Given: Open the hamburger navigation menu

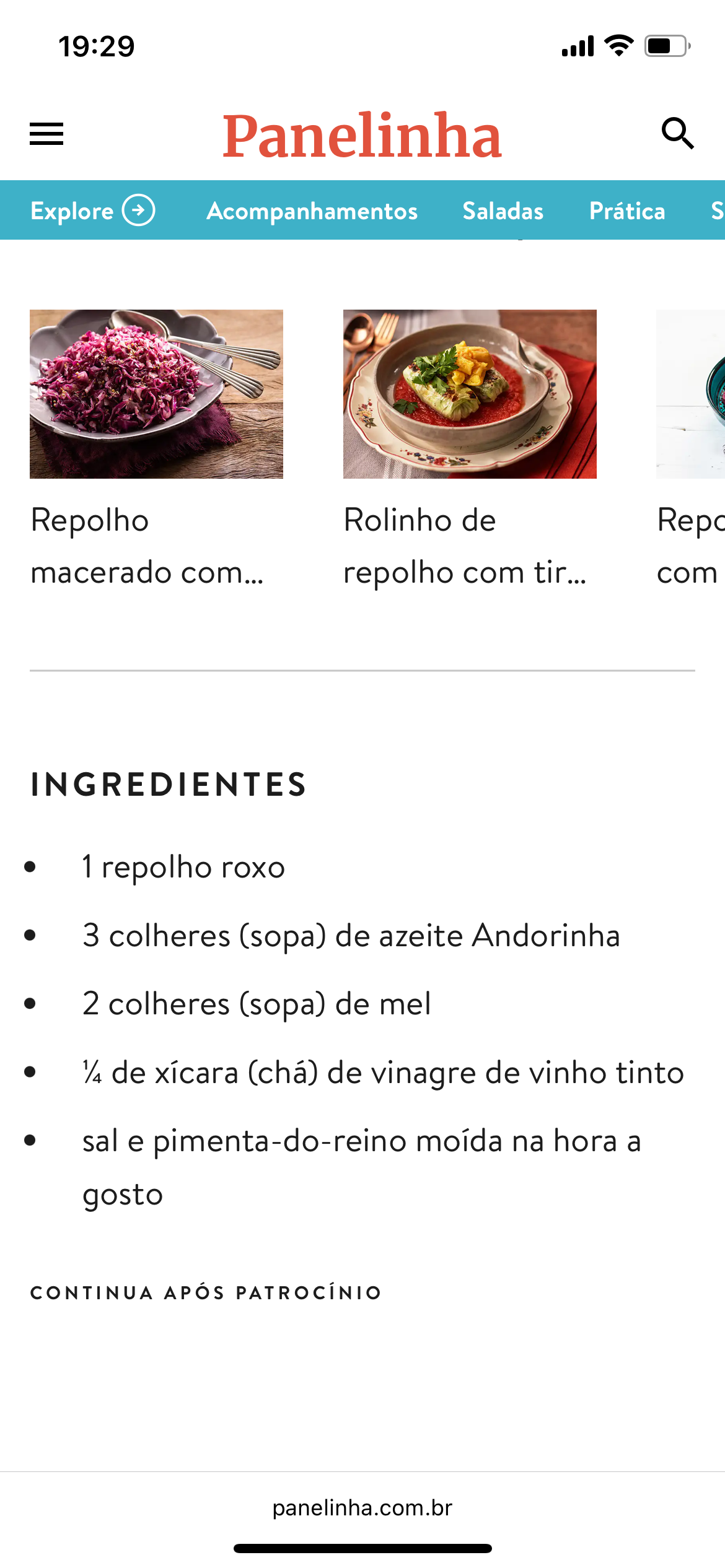Looking at the screenshot, I should (x=46, y=134).
